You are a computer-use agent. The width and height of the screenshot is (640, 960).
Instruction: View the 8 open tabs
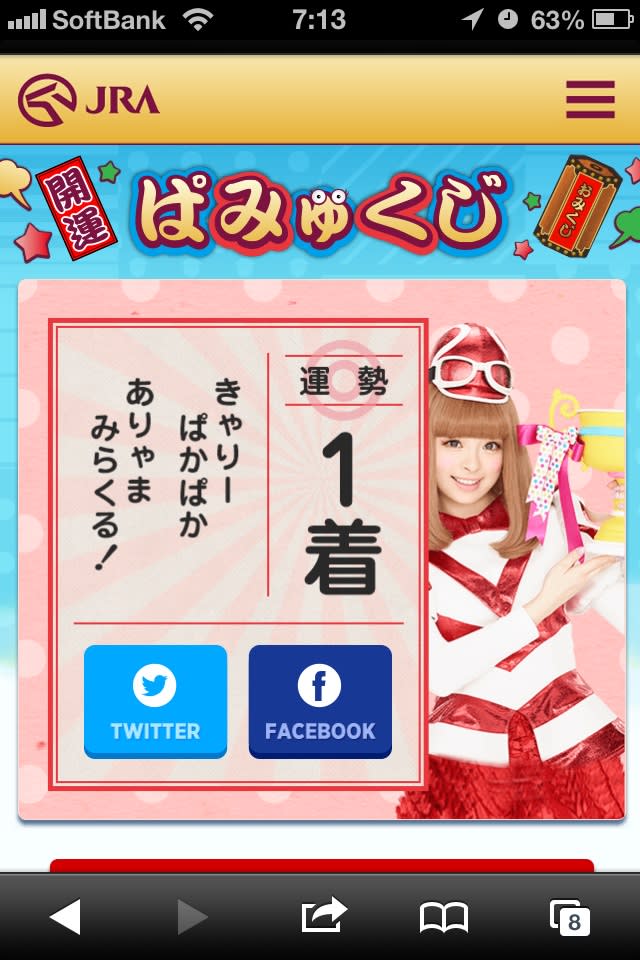click(570, 916)
